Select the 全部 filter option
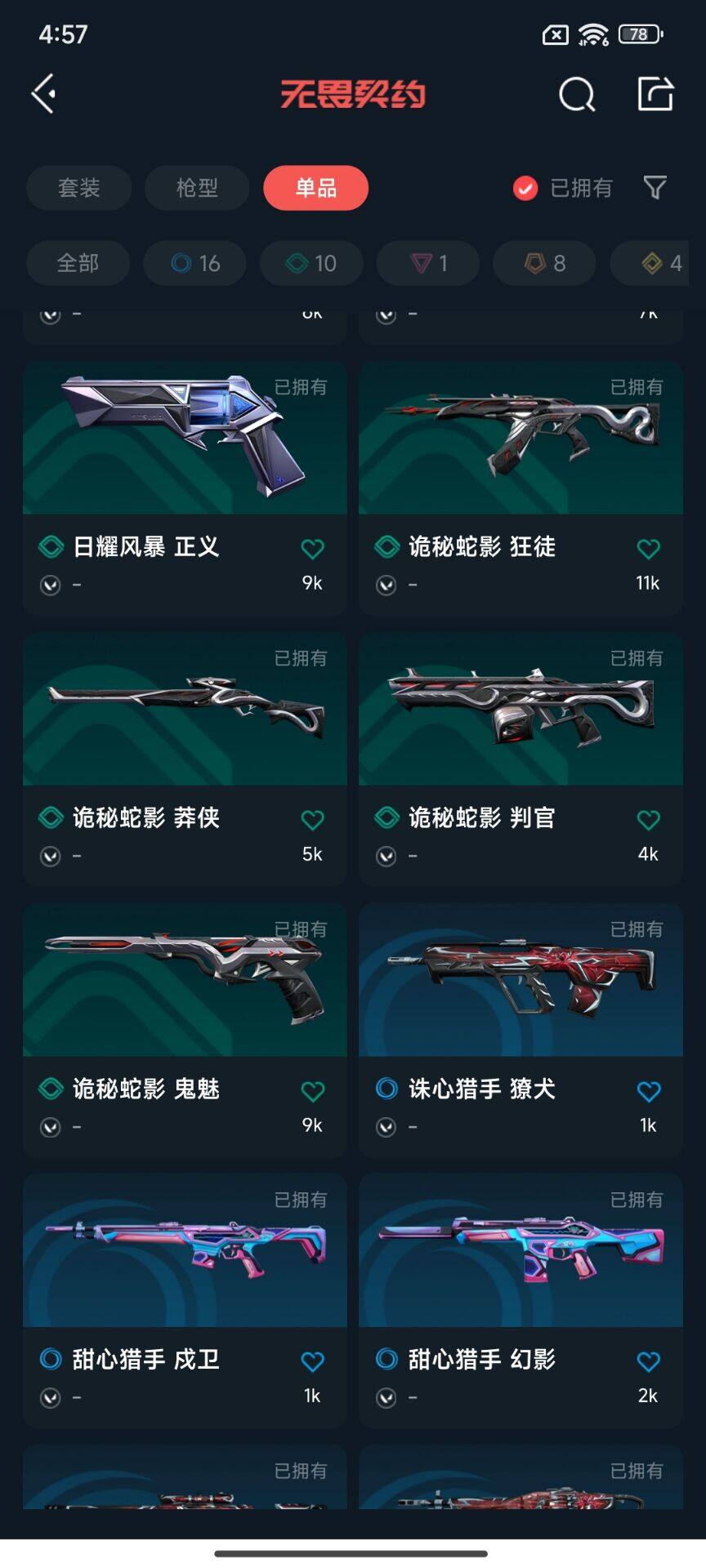Image resolution: width=706 pixels, height=1568 pixels. 78,263
